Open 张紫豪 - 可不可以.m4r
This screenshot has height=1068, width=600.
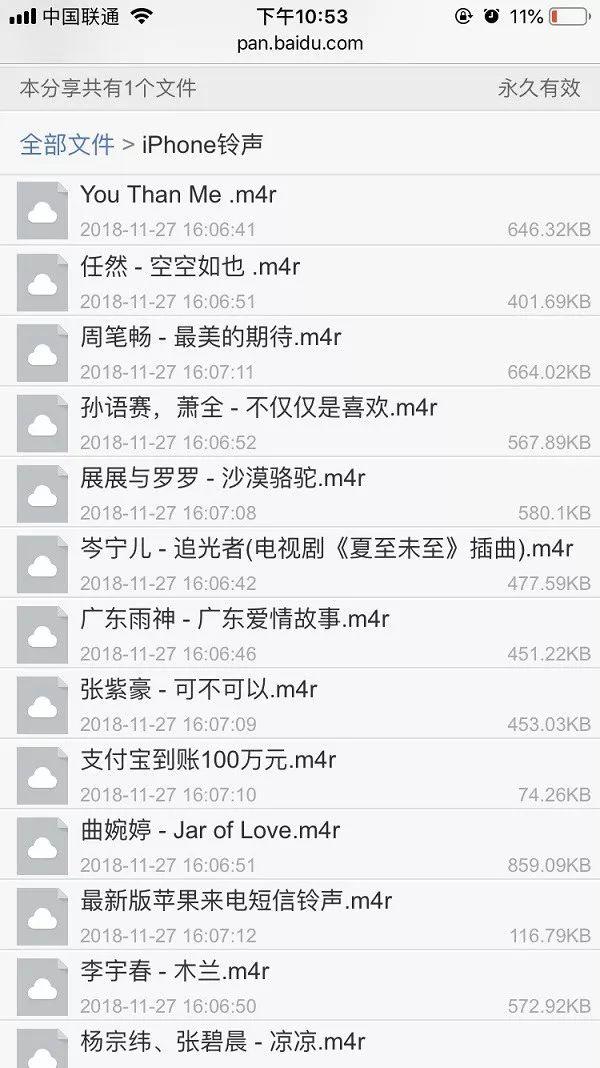198,690
